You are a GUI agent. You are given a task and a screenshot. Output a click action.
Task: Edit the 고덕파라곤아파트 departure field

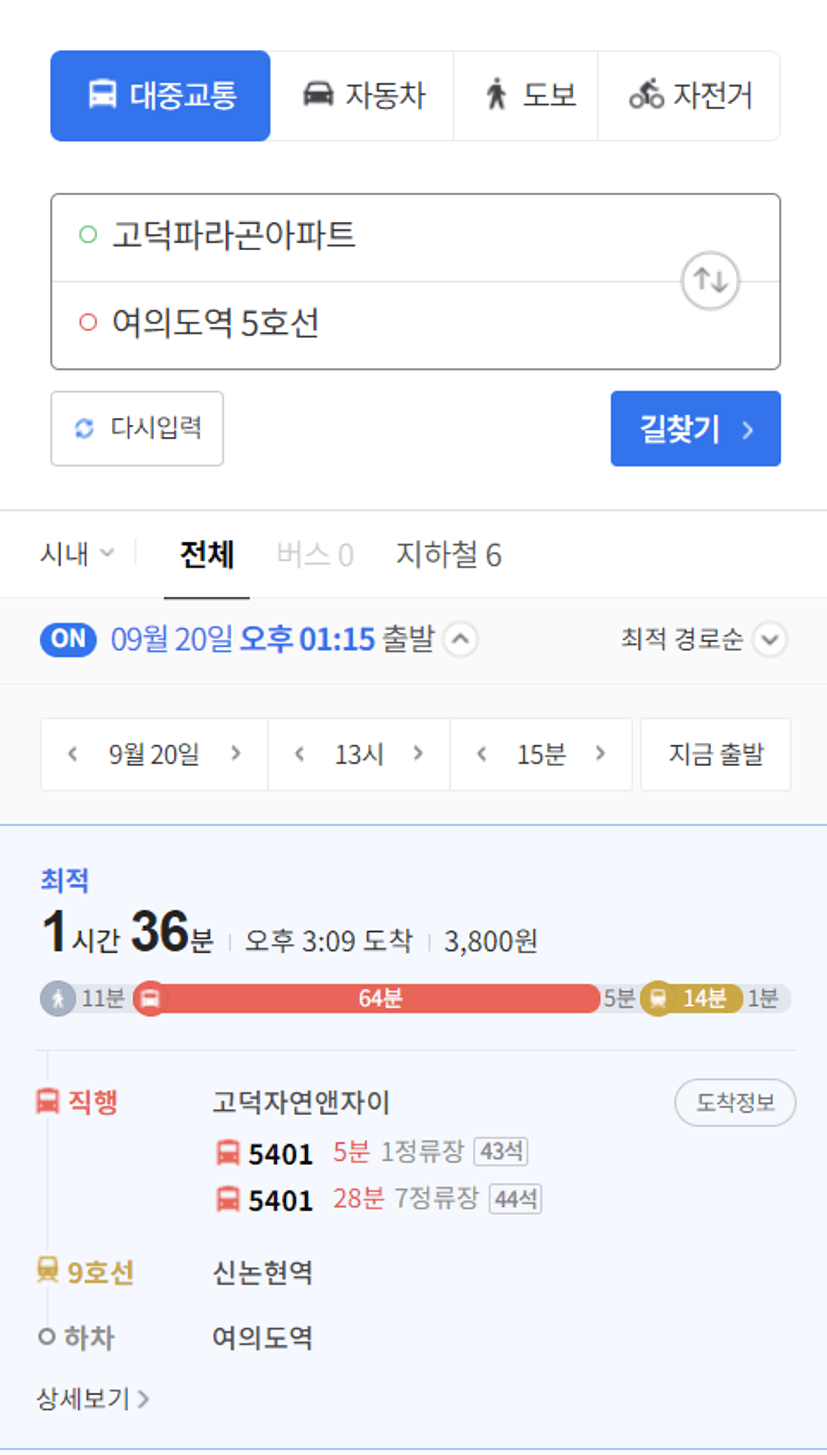364,237
